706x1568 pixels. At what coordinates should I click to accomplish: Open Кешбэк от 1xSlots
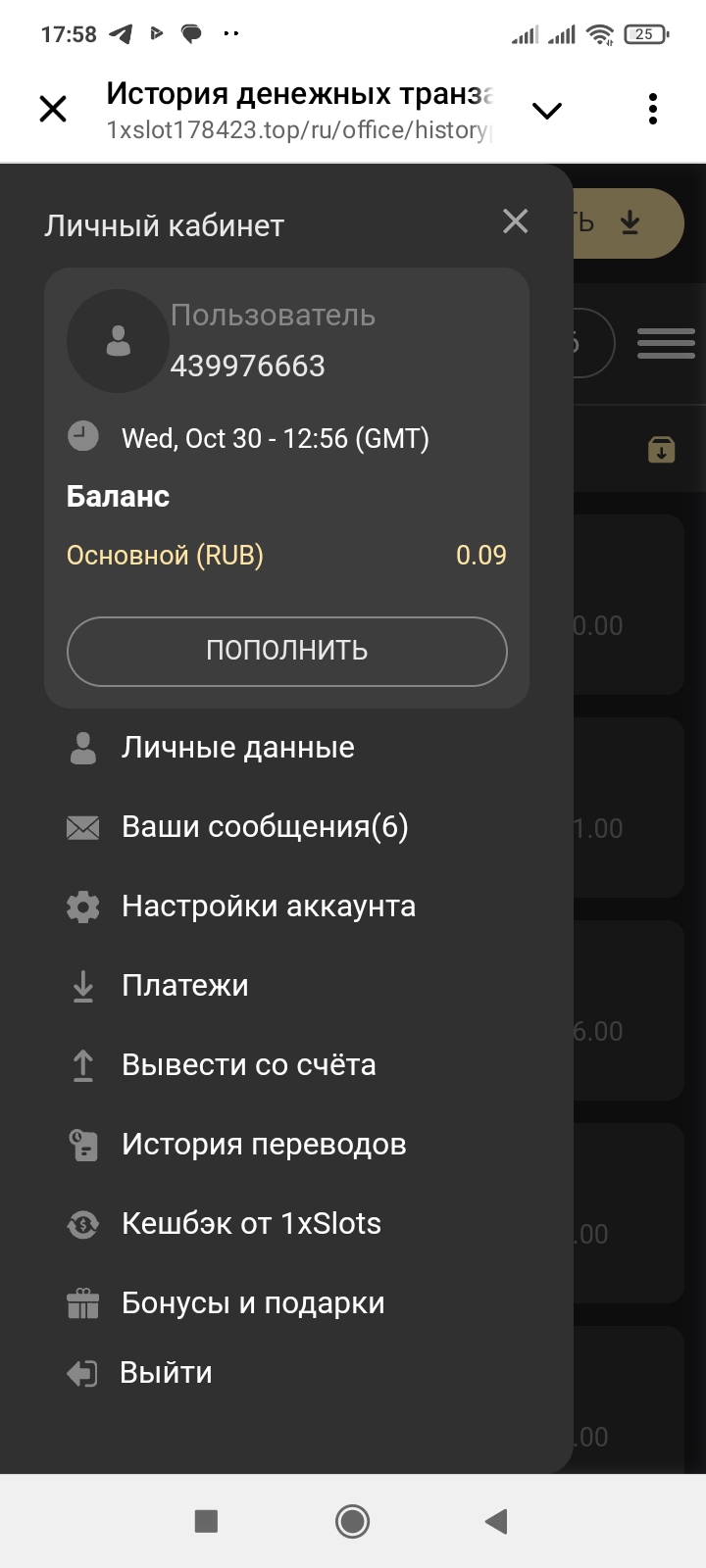pyautogui.click(x=251, y=1224)
